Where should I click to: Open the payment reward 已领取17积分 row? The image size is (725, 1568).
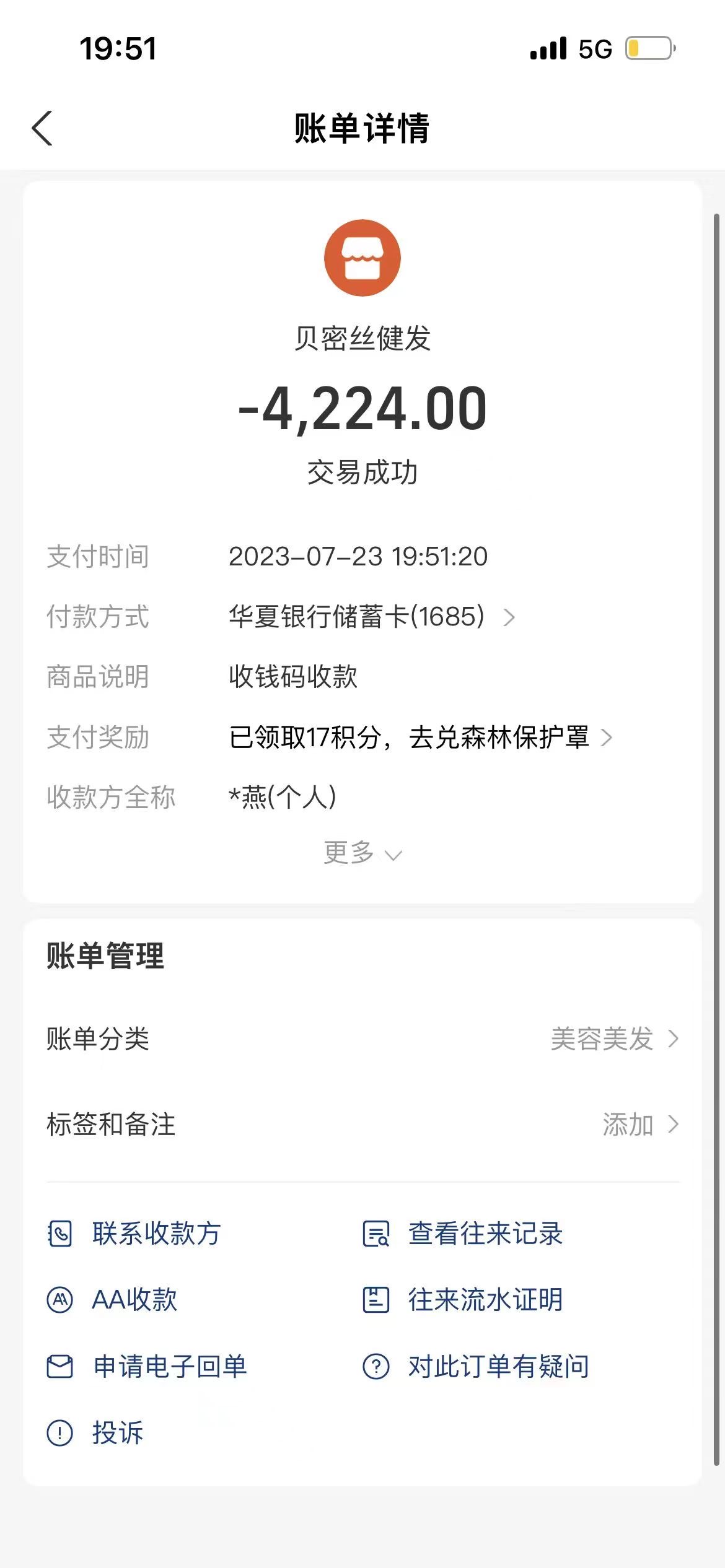[420, 738]
